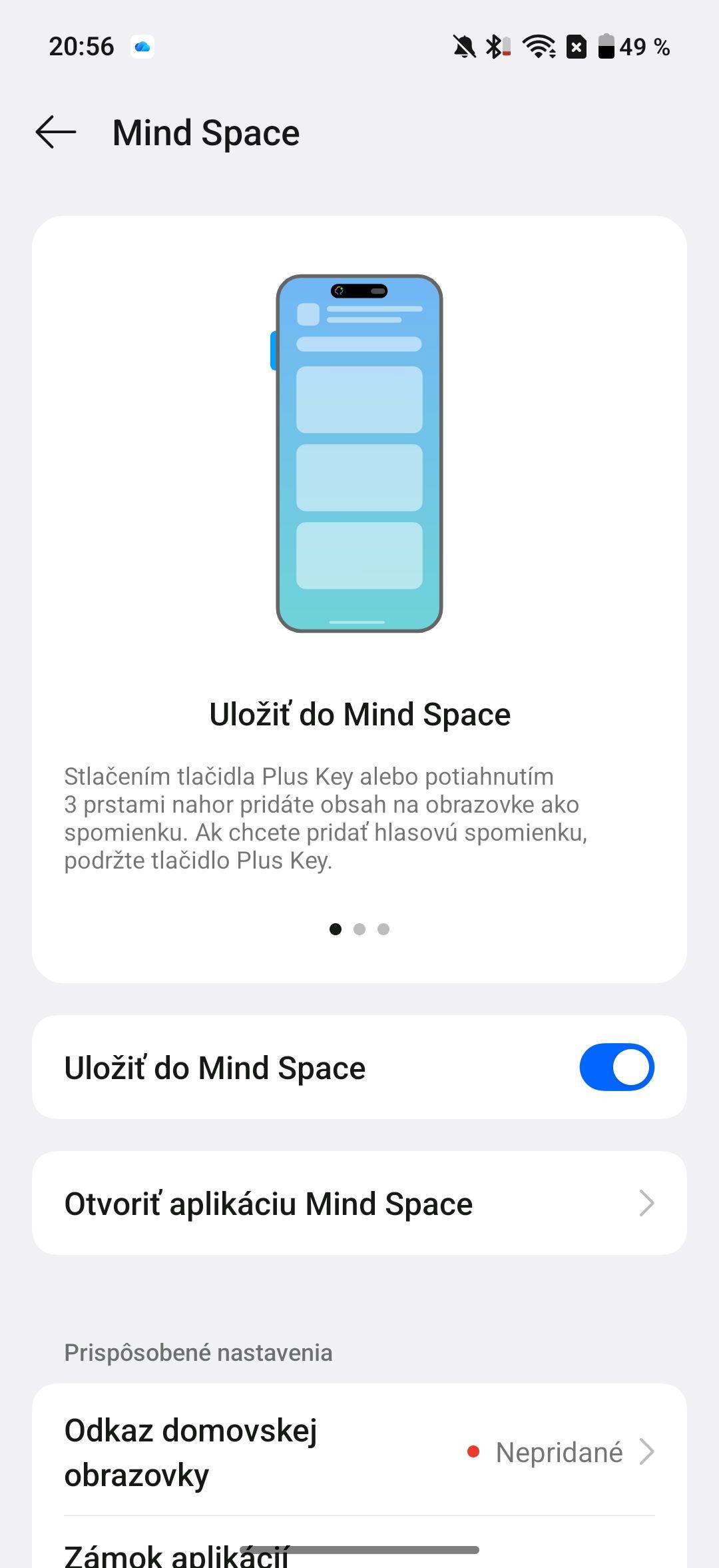Select the third page indicator dot
The height and width of the screenshot is (1568, 719).
[383, 929]
